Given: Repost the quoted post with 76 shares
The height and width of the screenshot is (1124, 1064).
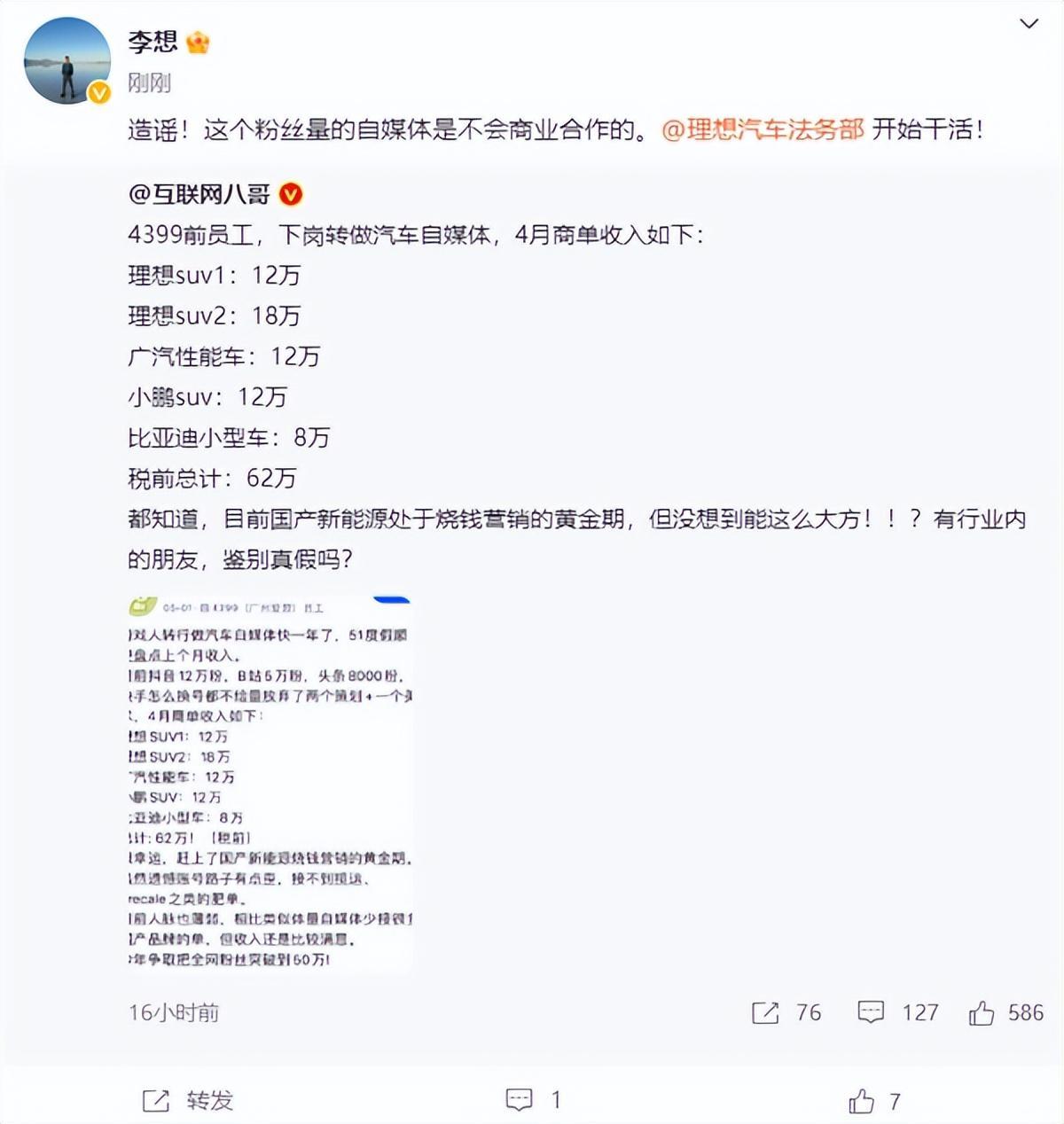Looking at the screenshot, I should [x=786, y=1012].
